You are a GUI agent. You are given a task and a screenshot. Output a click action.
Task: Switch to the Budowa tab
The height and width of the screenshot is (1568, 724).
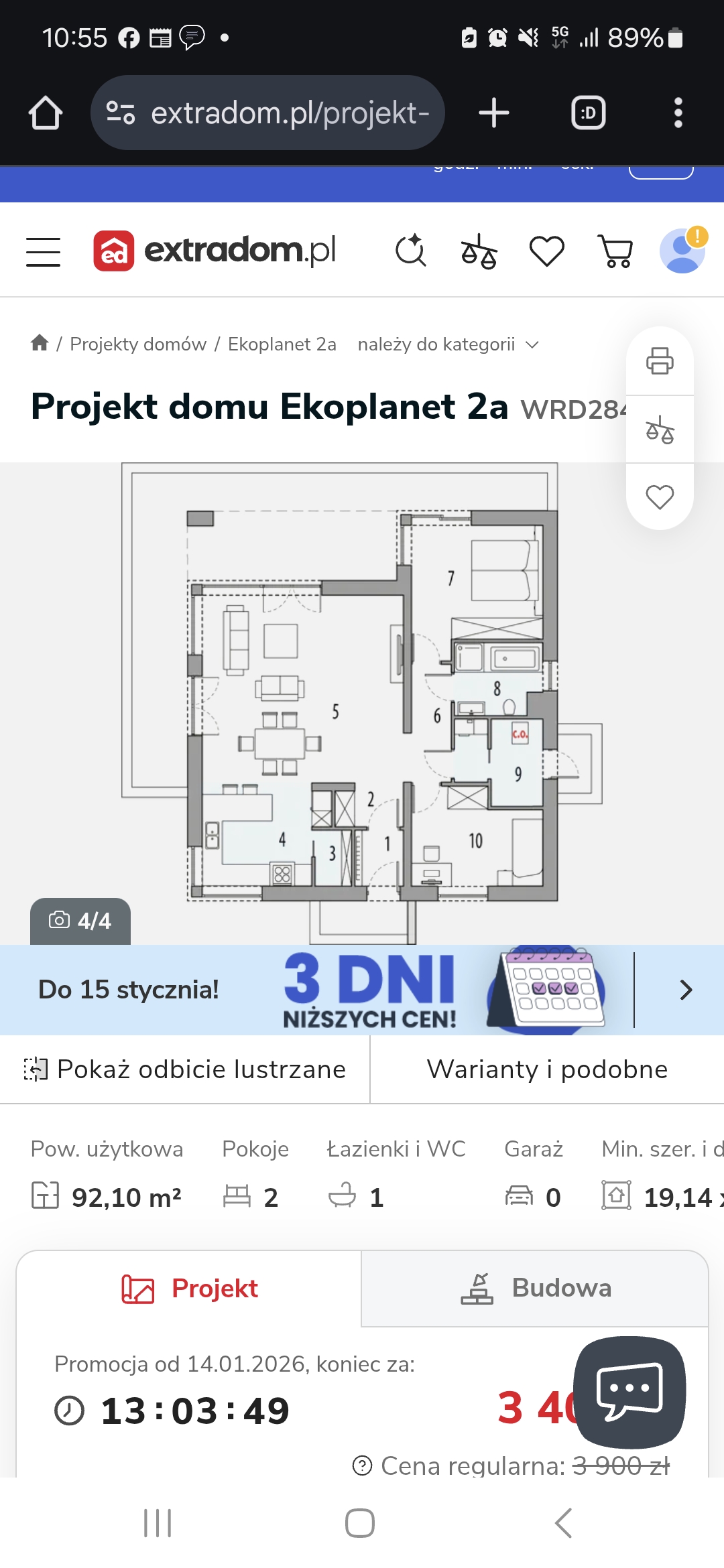coord(535,1288)
